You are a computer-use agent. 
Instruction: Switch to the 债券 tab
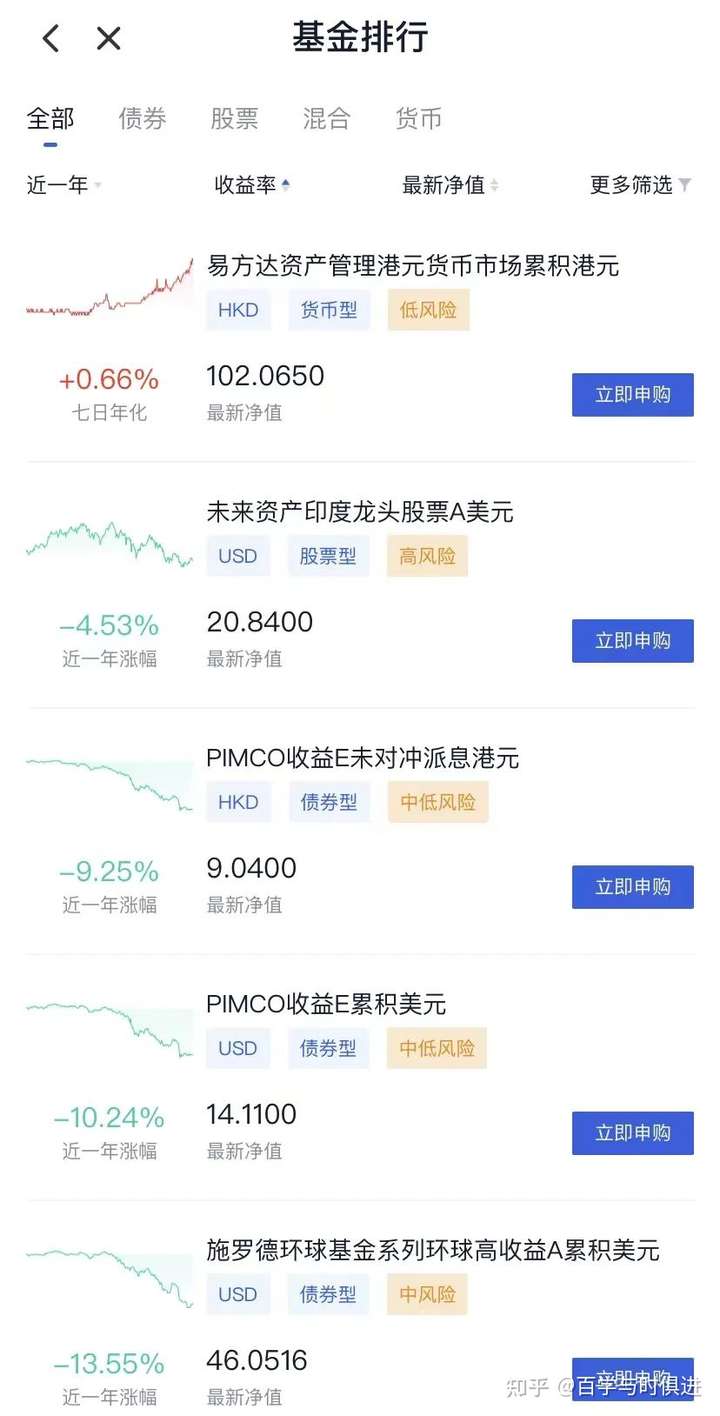[142, 119]
